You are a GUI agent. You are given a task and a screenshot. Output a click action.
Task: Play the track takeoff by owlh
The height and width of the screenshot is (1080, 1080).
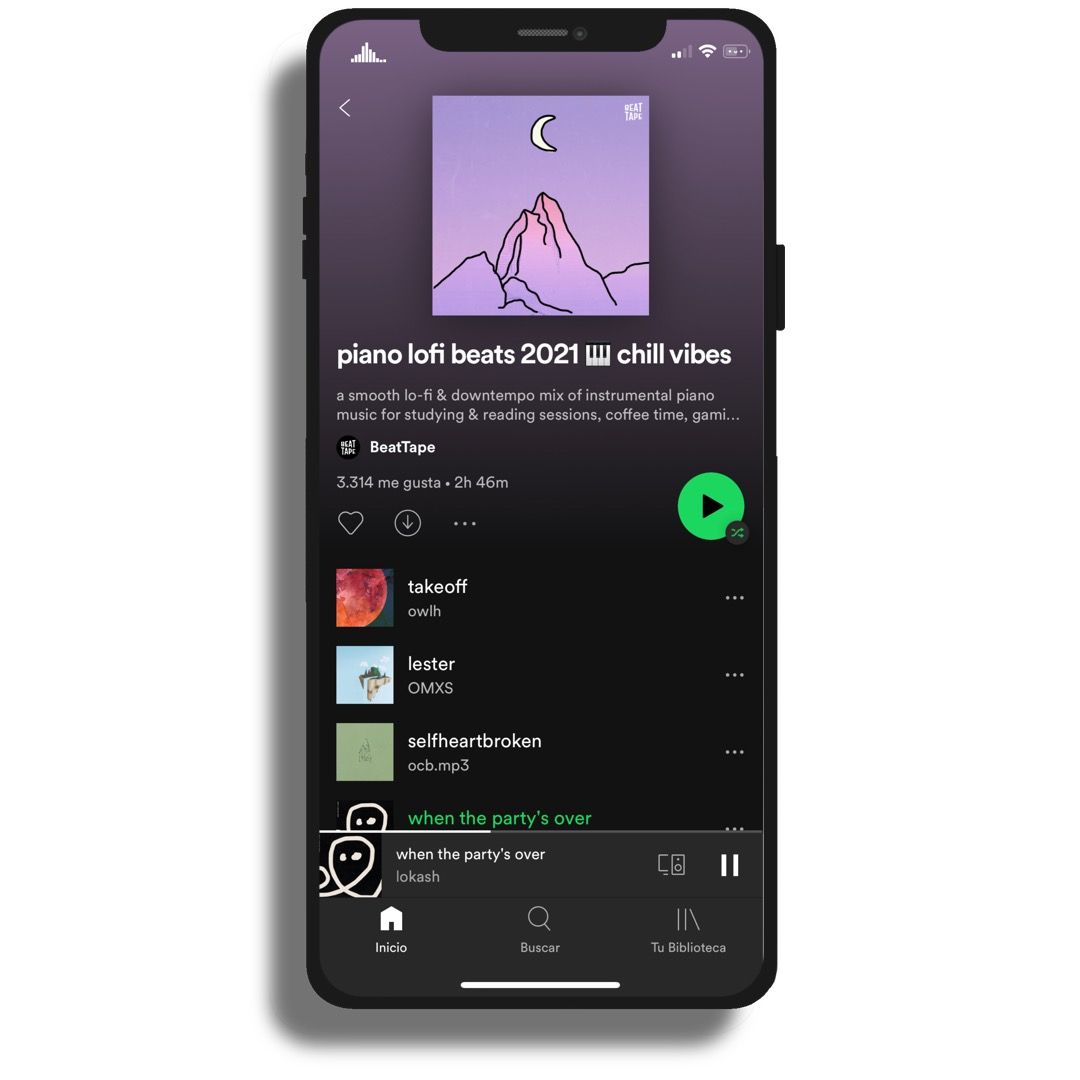tap(438, 597)
